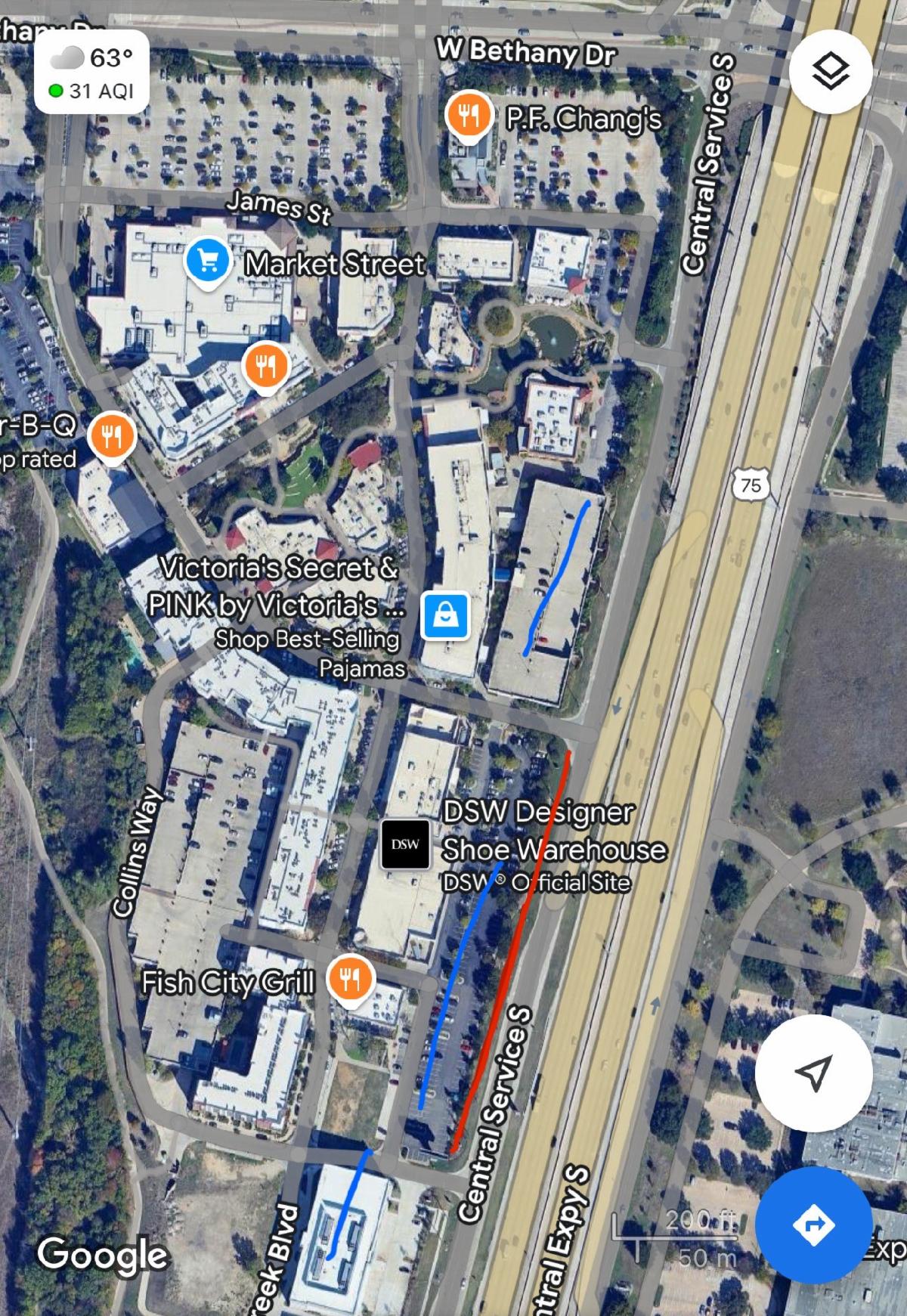This screenshot has width=907, height=1316.
Task: Center map on my location
Action: pos(813,1073)
